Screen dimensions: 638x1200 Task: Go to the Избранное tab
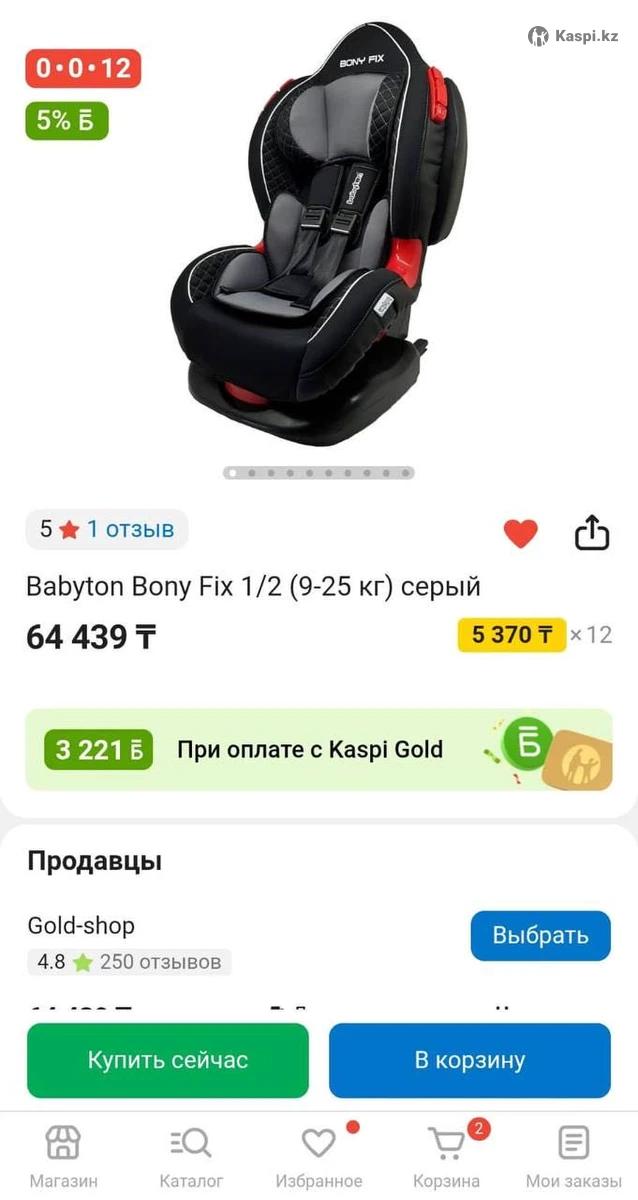(x=318, y=1156)
